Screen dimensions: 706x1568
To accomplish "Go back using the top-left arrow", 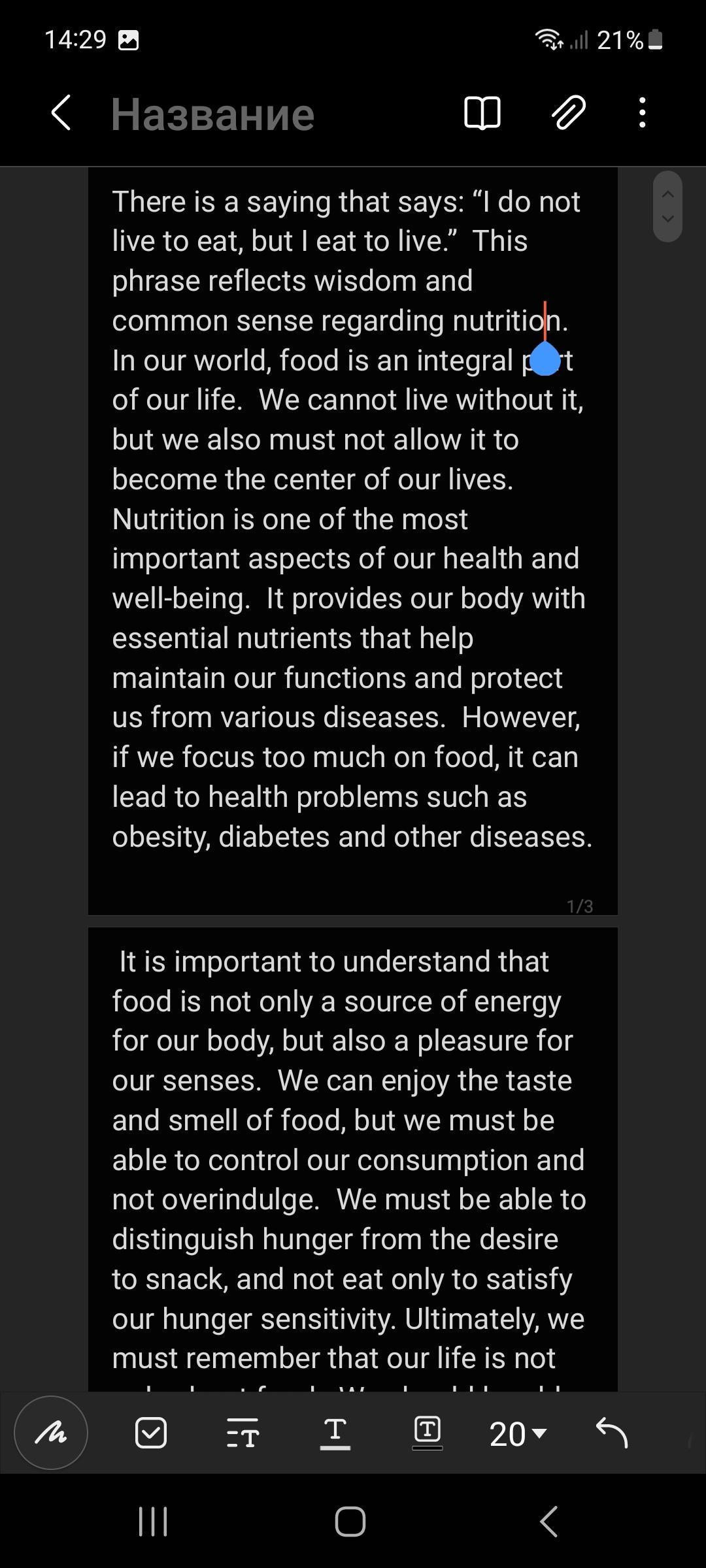I will click(x=61, y=113).
